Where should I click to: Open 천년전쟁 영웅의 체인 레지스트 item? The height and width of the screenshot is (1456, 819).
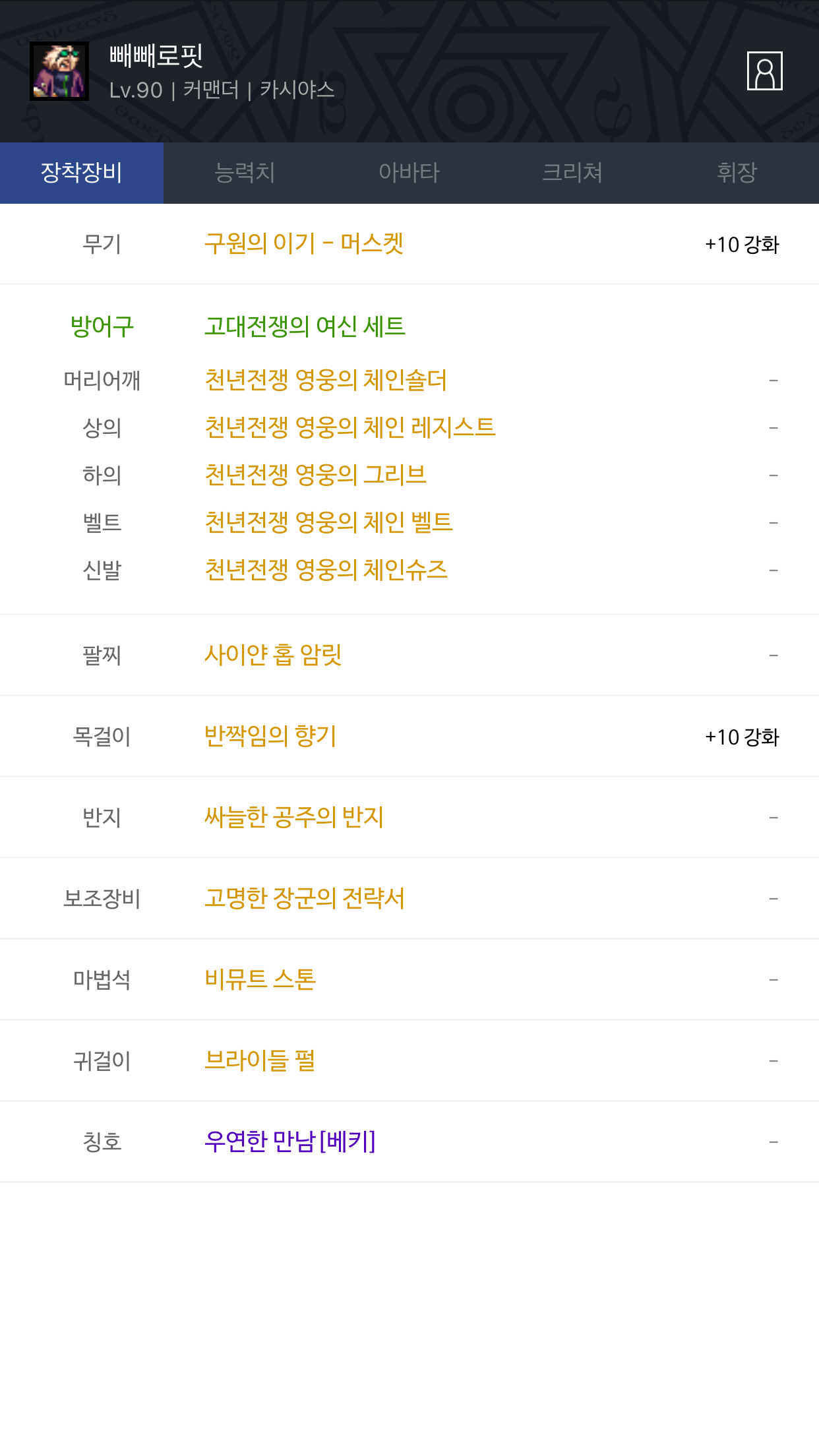(x=349, y=428)
